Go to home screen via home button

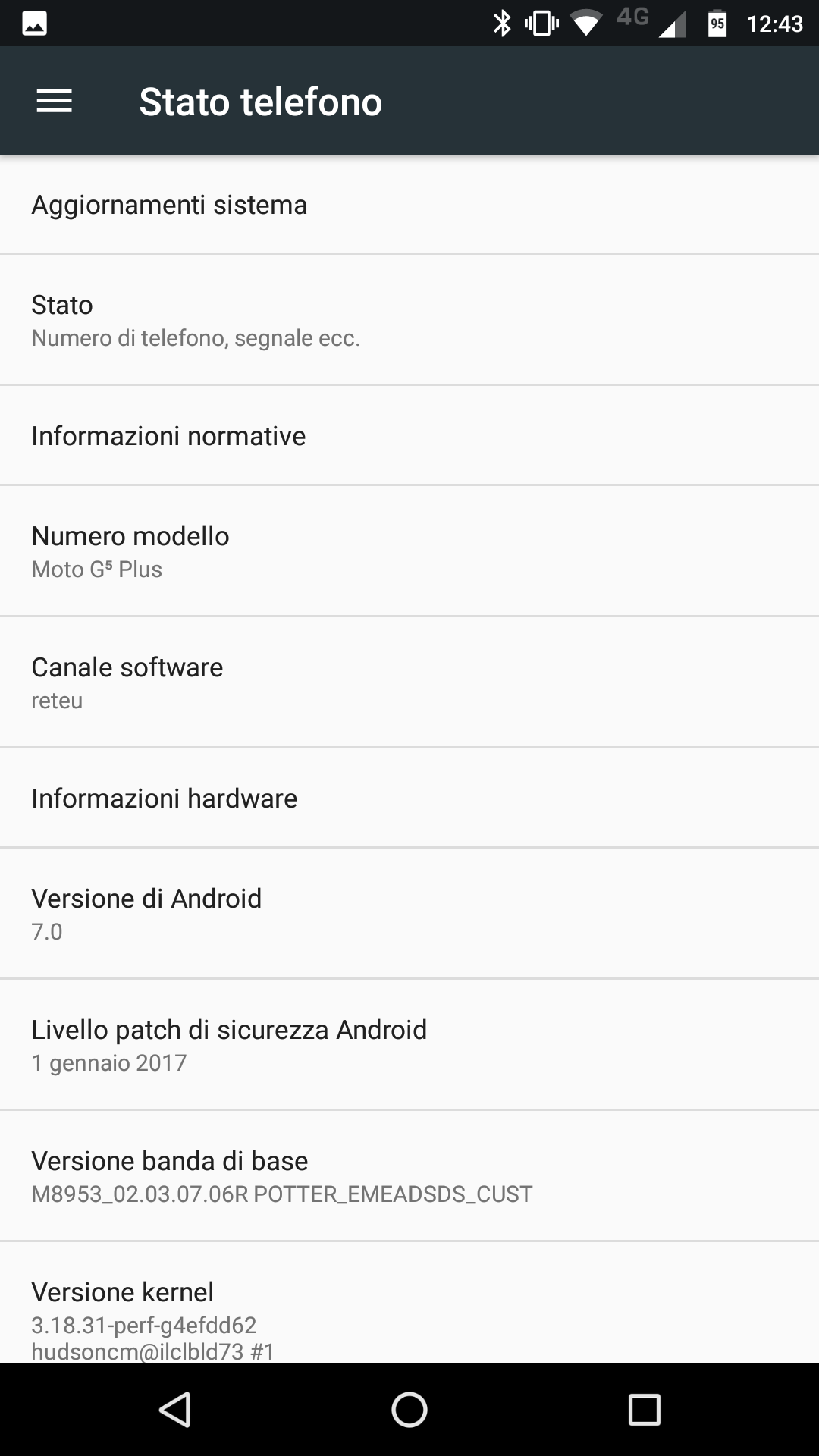[x=409, y=1410]
